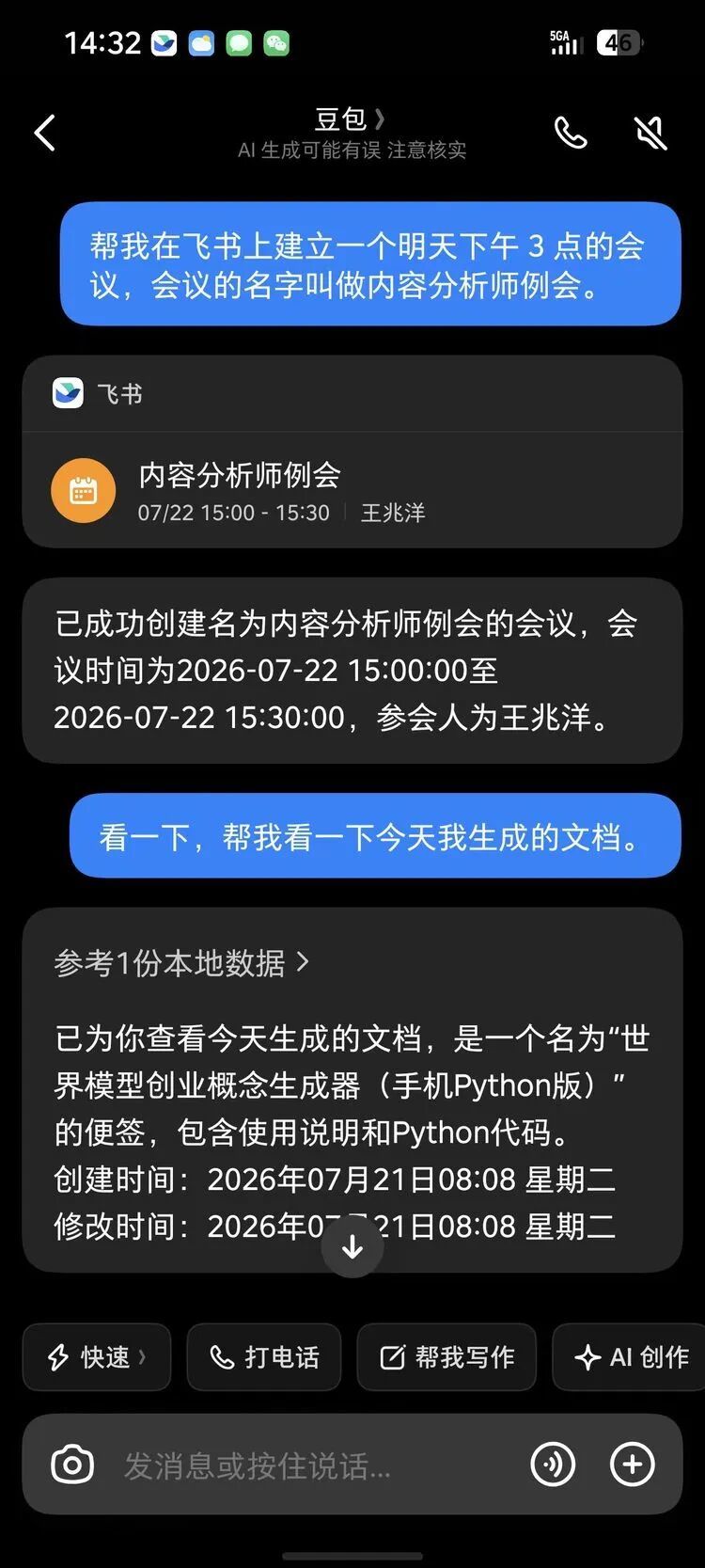This screenshot has width=705, height=1568.
Task: Expand 参考1份本地数据 reference
Action: pos(181,962)
